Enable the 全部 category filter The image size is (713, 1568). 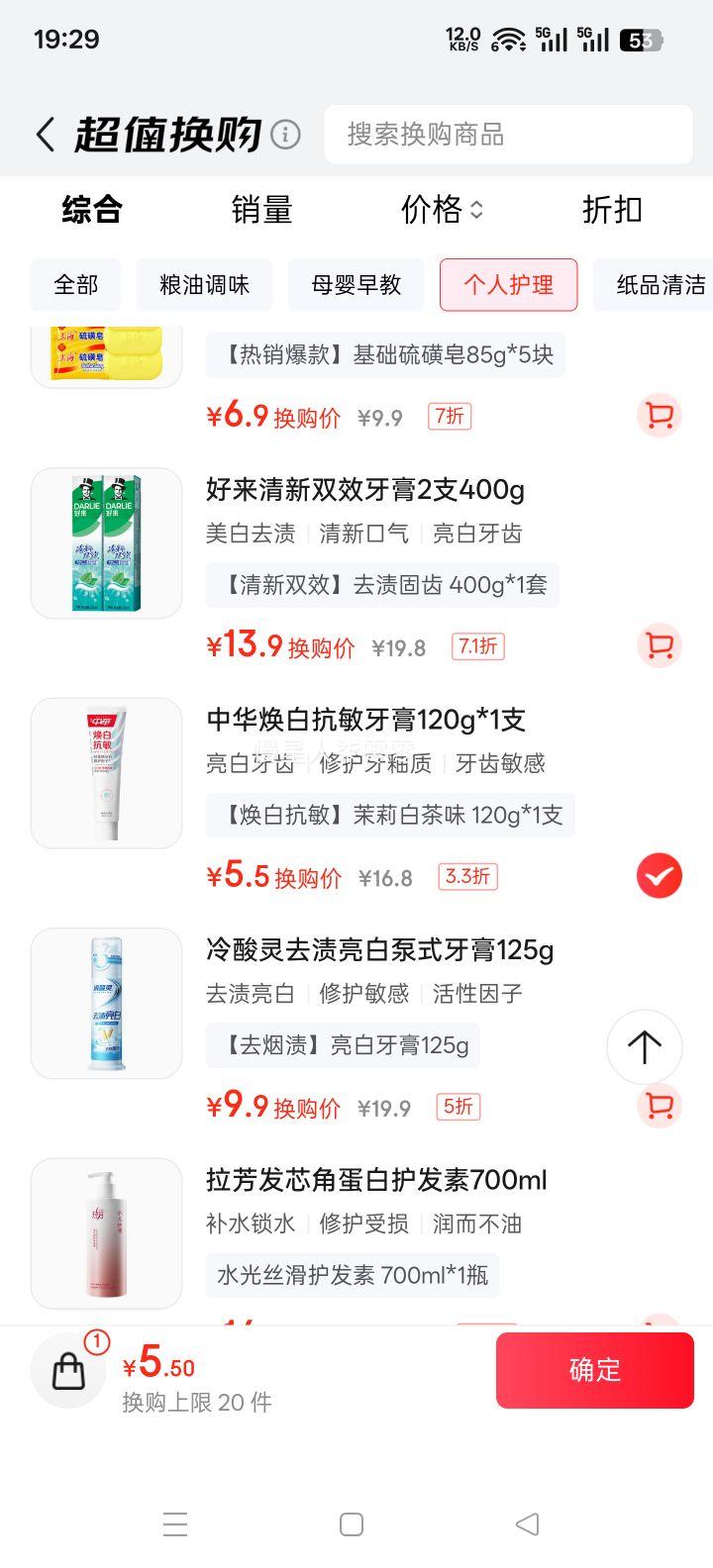pyautogui.click(x=74, y=285)
